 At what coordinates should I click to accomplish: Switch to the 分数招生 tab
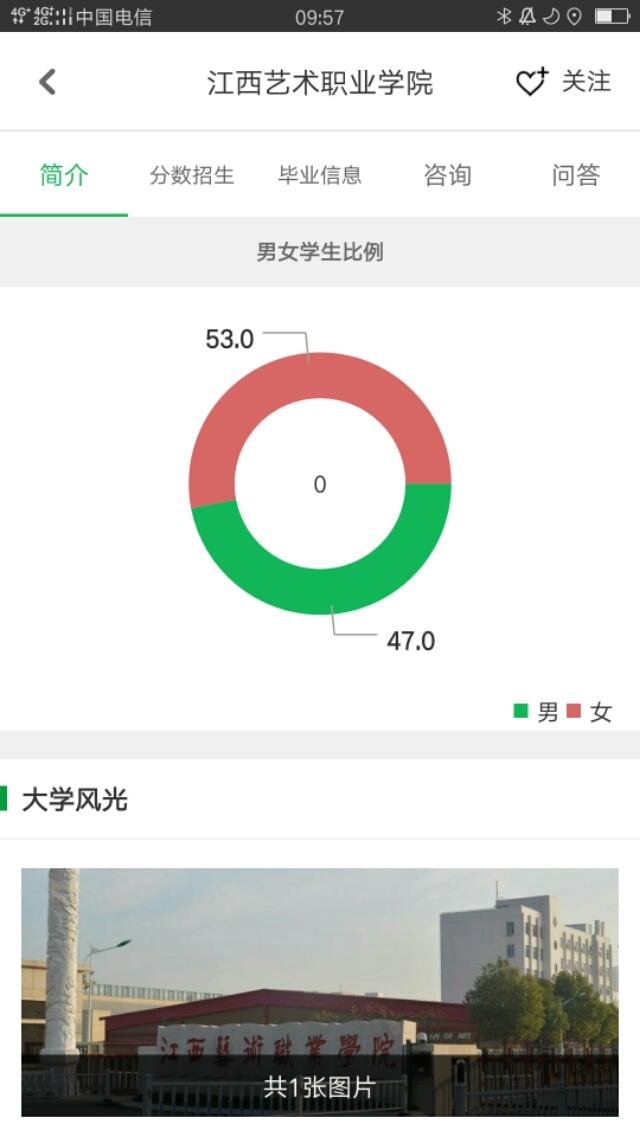pos(192,175)
